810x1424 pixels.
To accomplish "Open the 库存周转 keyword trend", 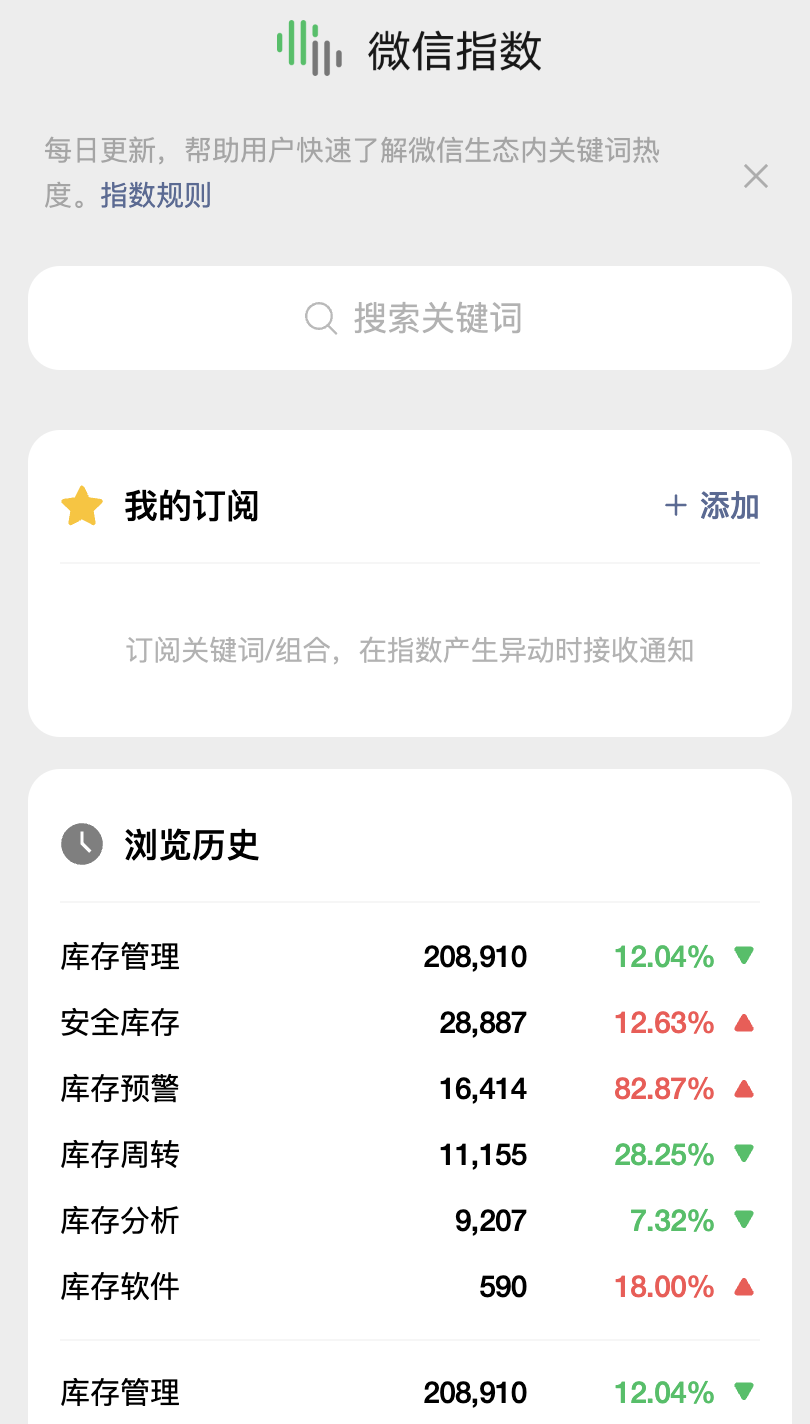I will coord(117,1154).
